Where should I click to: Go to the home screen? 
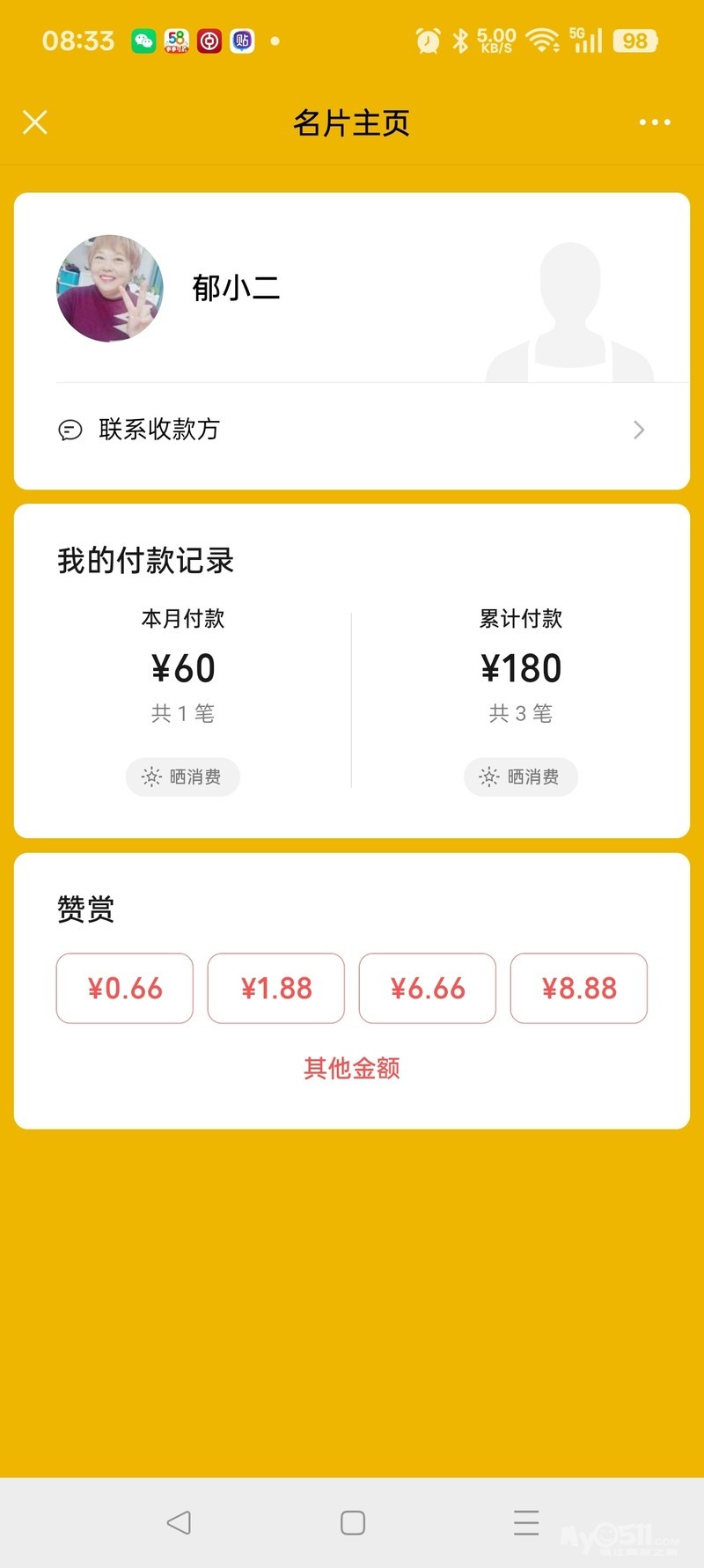(x=353, y=1522)
